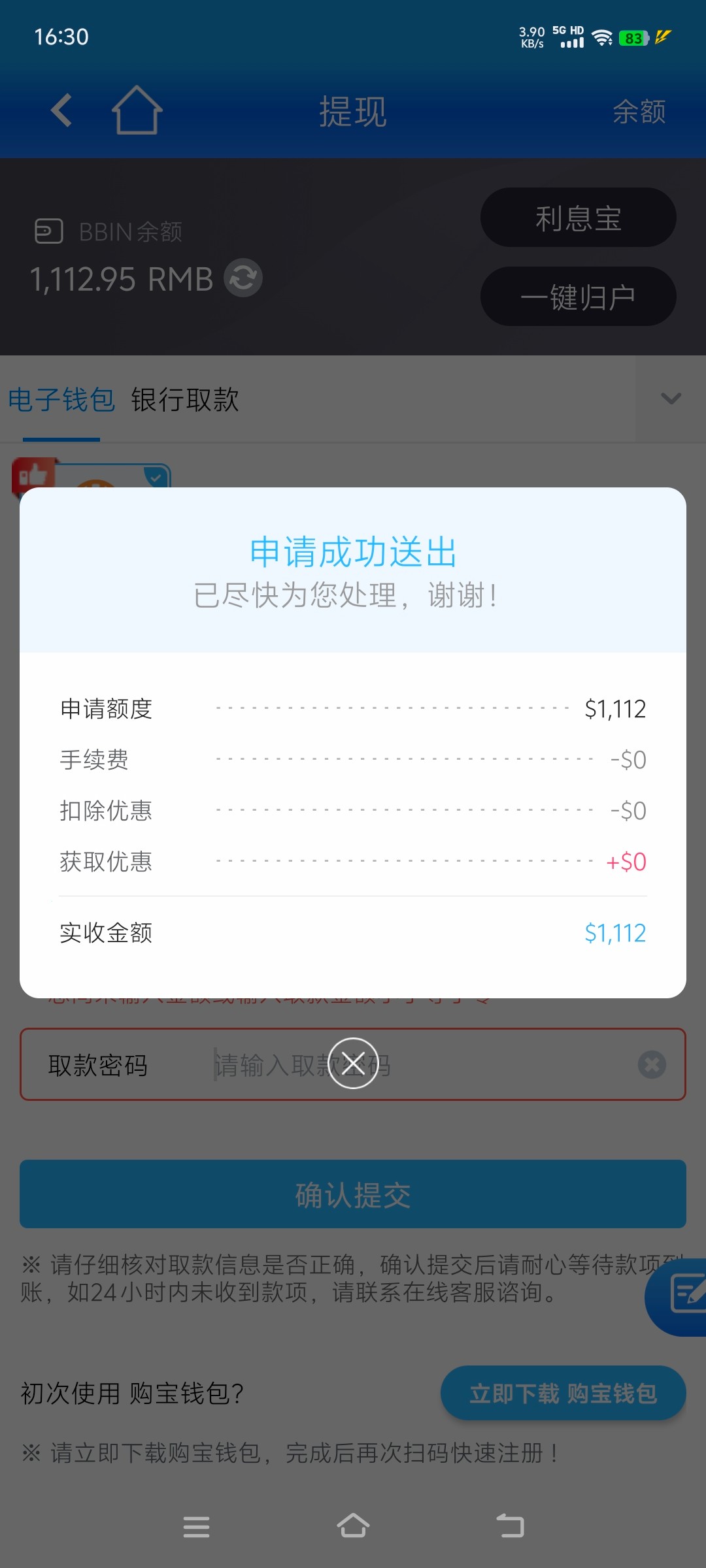
Task: Switch to the 电子钱包 tab
Action: (61, 400)
